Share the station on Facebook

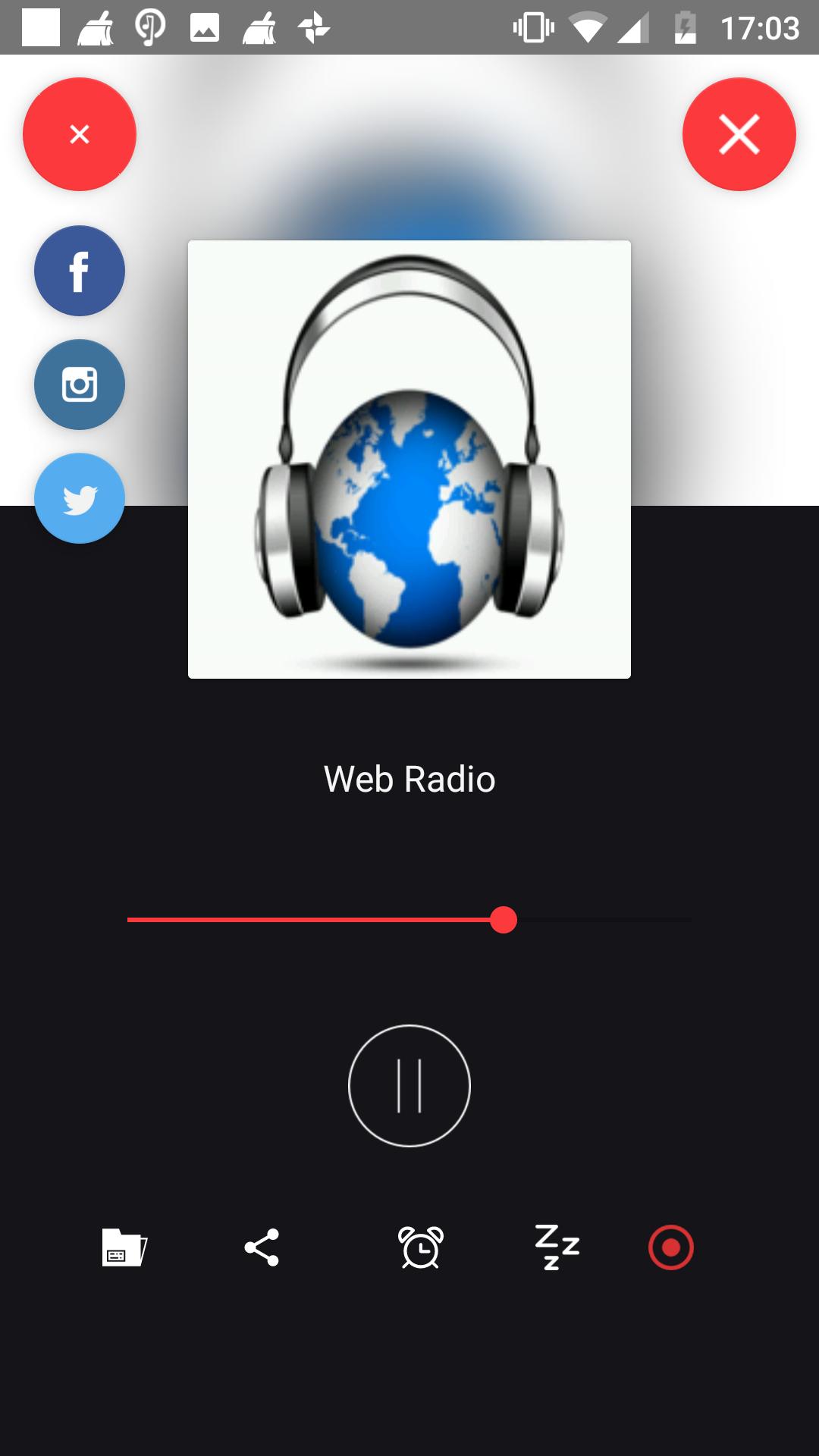pyautogui.click(x=79, y=271)
